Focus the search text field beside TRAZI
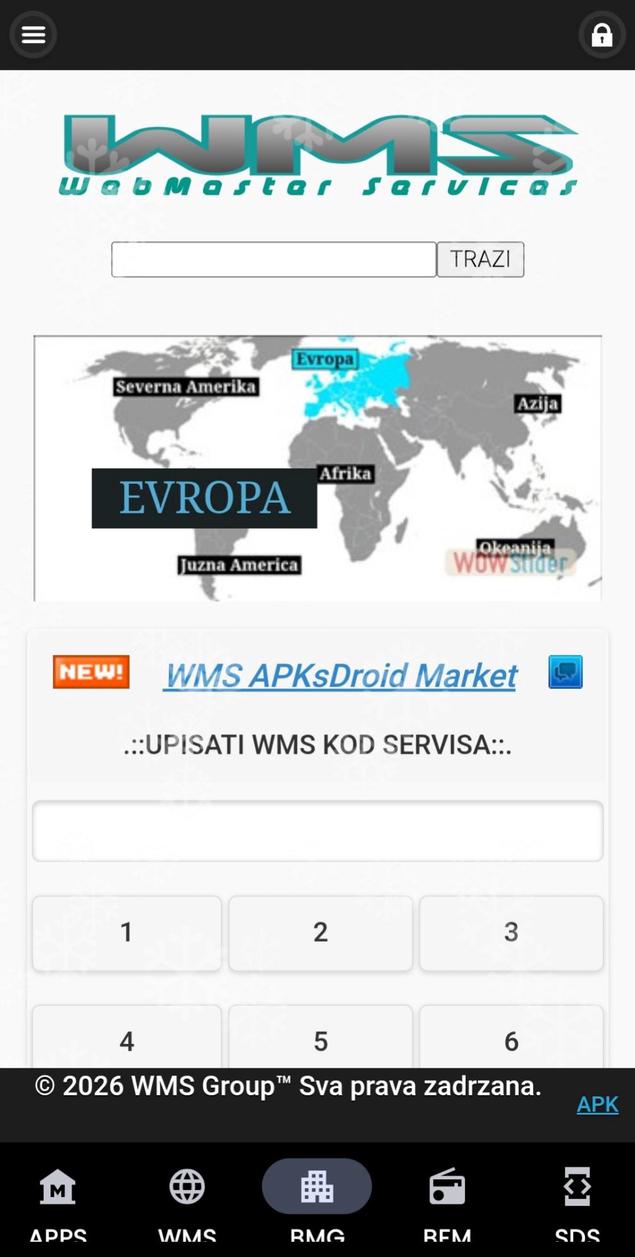The height and width of the screenshot is (1257, 635). click(x=273, y=259)
